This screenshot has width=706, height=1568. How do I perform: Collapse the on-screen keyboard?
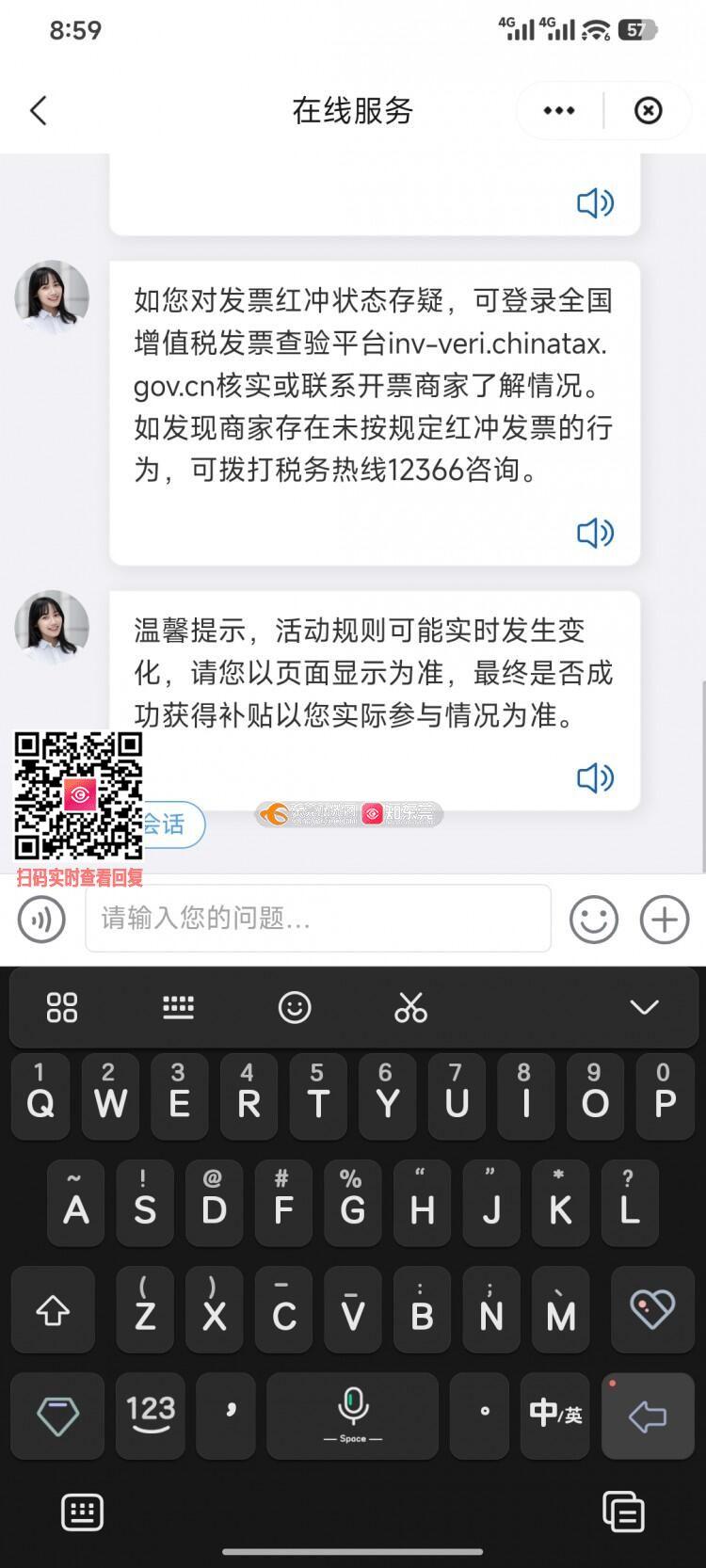(x=644, y=1008)
